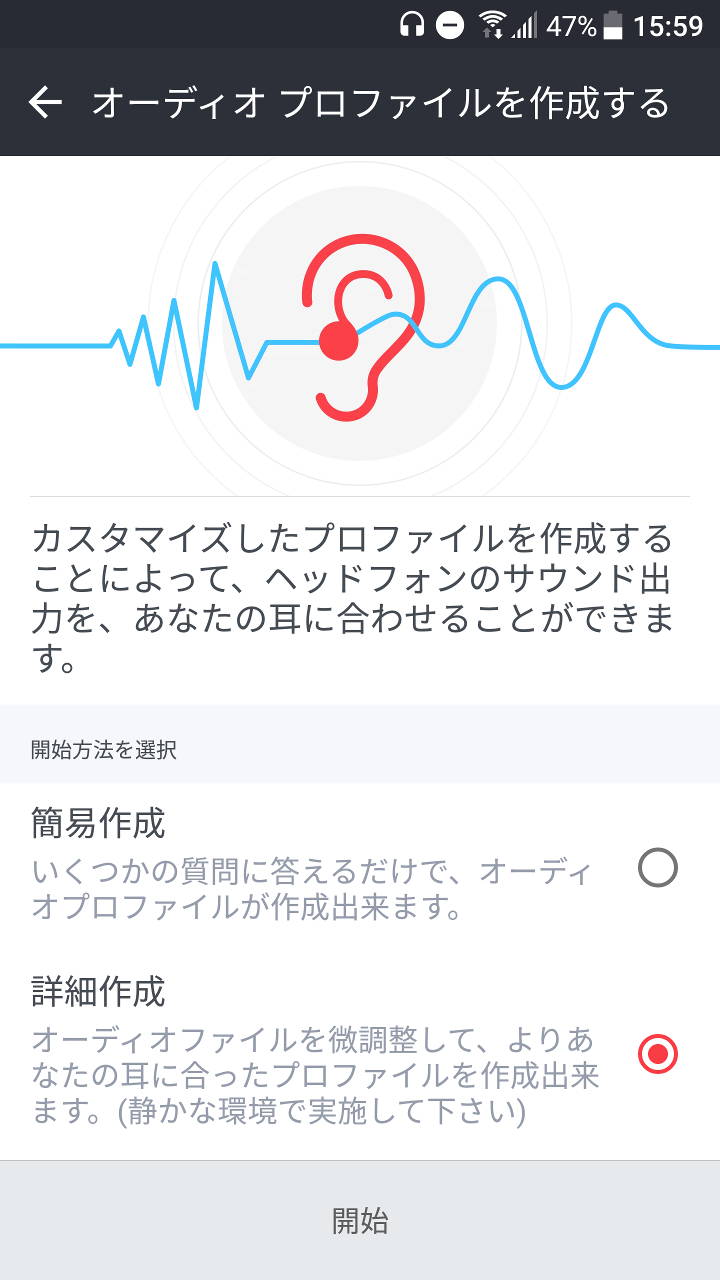Image resolution: width=720 pixels, height=1280 pixels.
Task: Select the 詳細作成 radio option
Action: 657,1053
